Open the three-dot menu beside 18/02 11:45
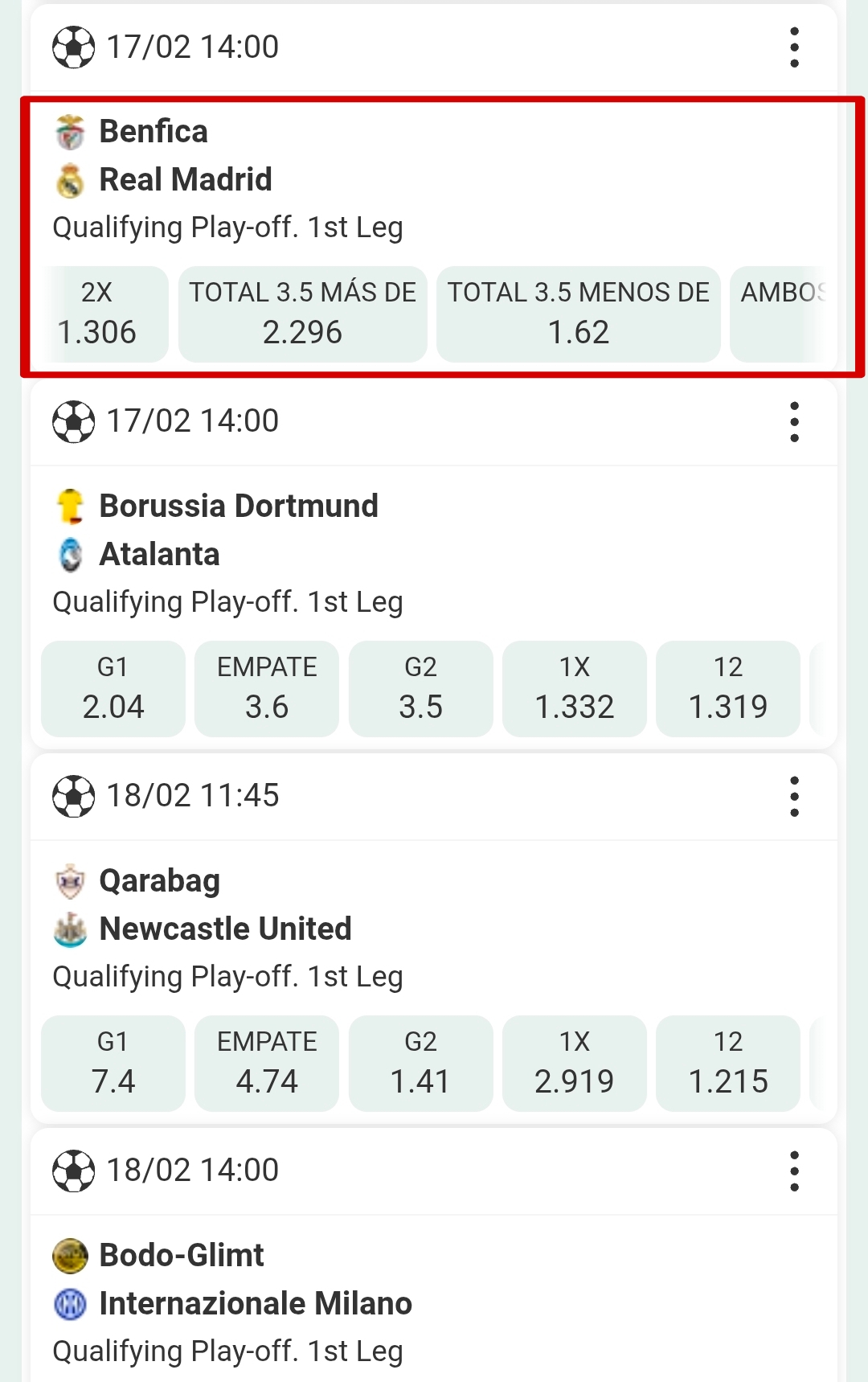The height and width of the screenshot is (1382, 868). click(795, 796)
